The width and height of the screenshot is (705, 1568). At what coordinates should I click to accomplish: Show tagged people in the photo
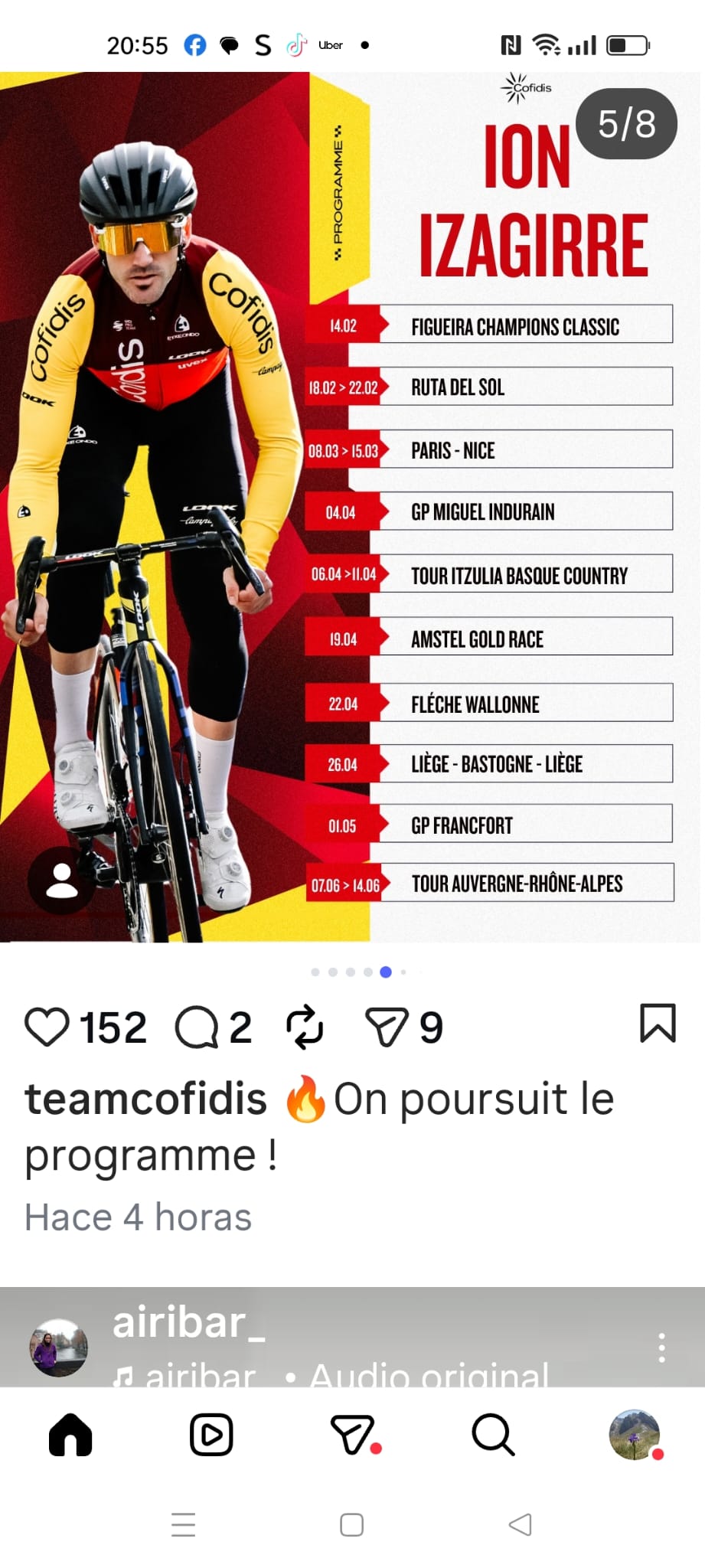(62, 880)
